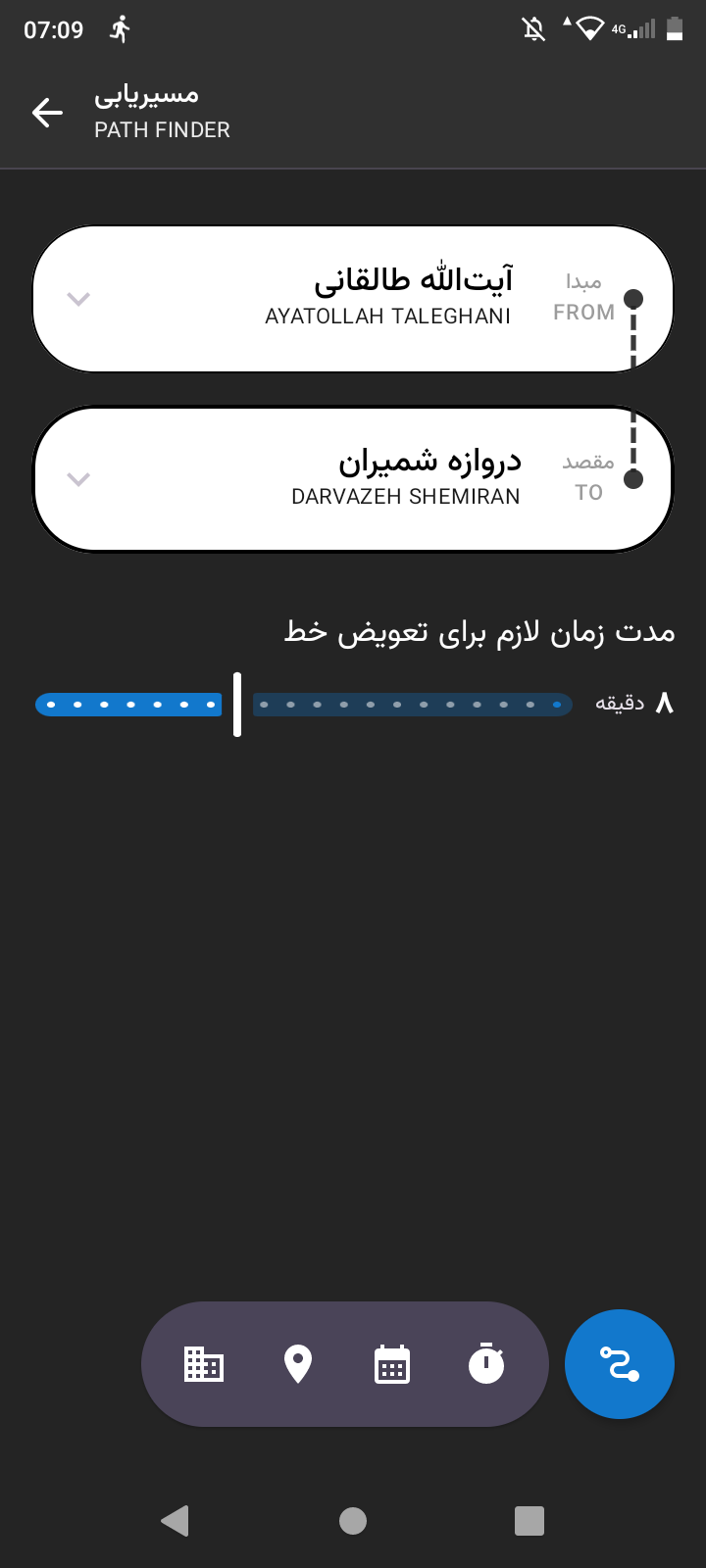Screen dimensions: 706x1568
Task: Open the location pin icon
Action: (298, 1363)
